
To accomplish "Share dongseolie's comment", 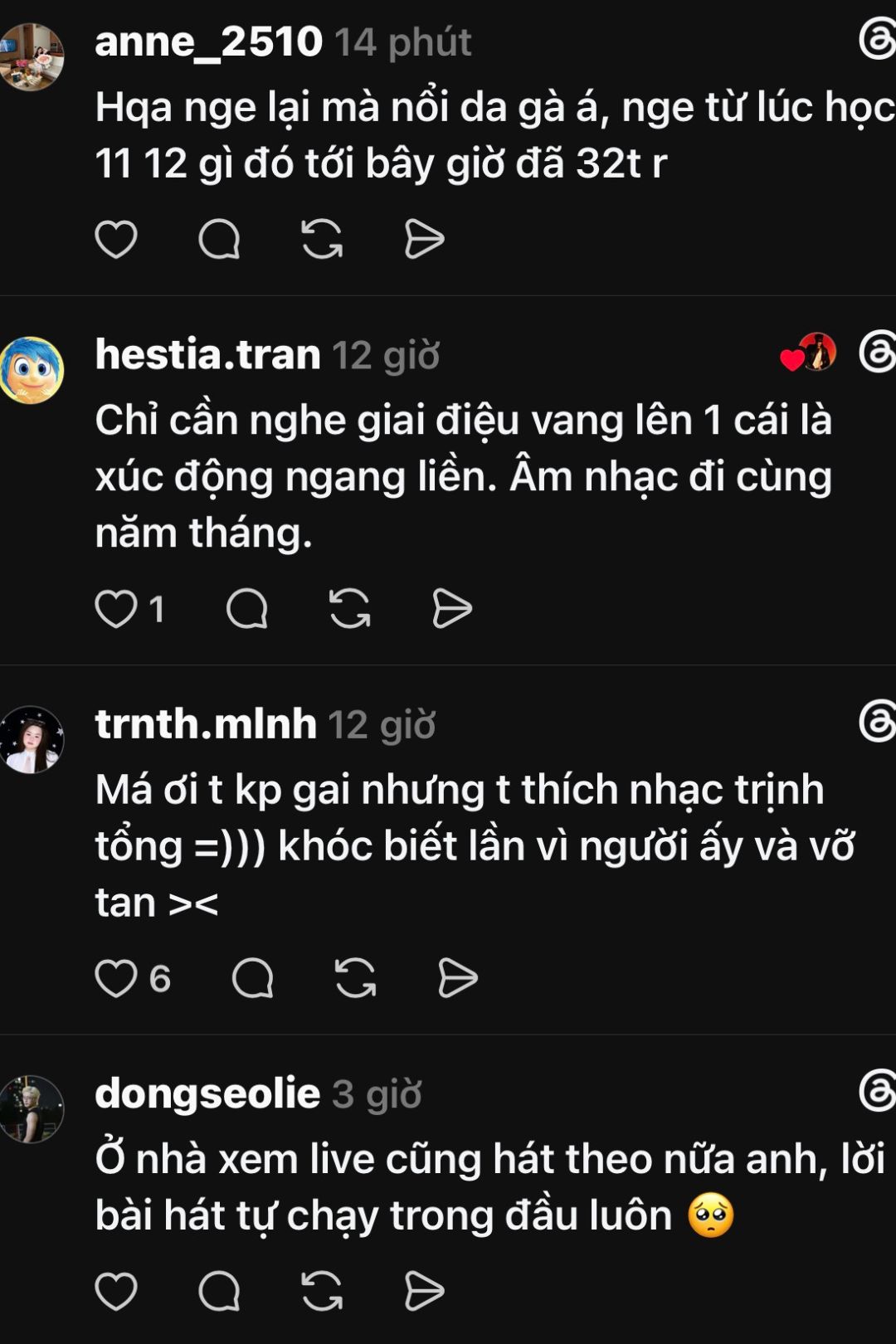I will pos(425,1292).
